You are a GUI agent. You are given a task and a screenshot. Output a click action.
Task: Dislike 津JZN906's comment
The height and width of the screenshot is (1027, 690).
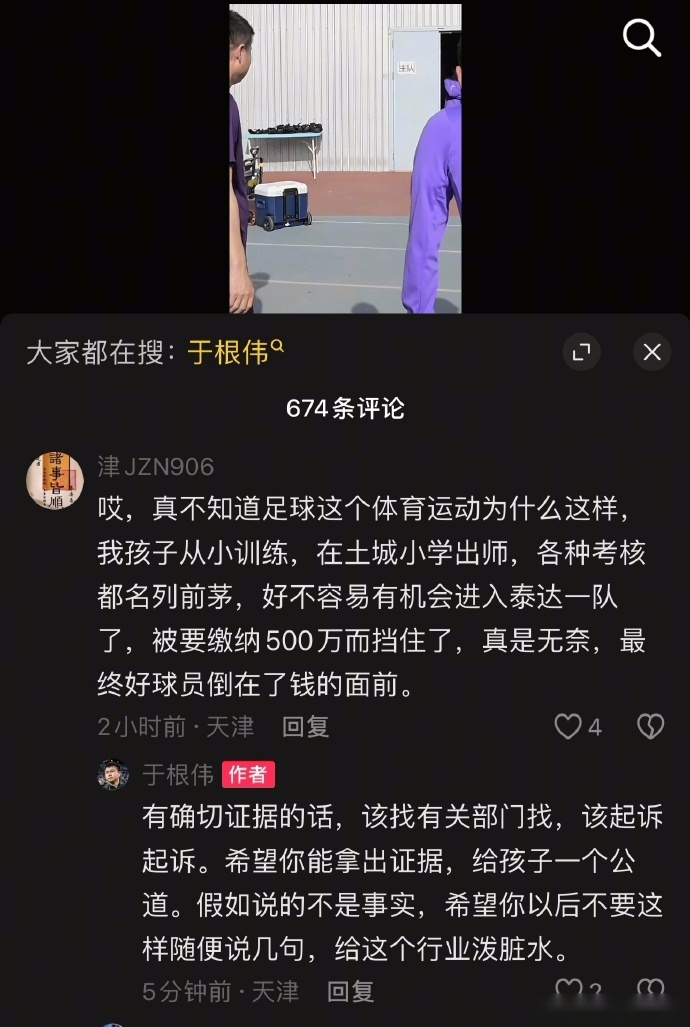point(650,727)
